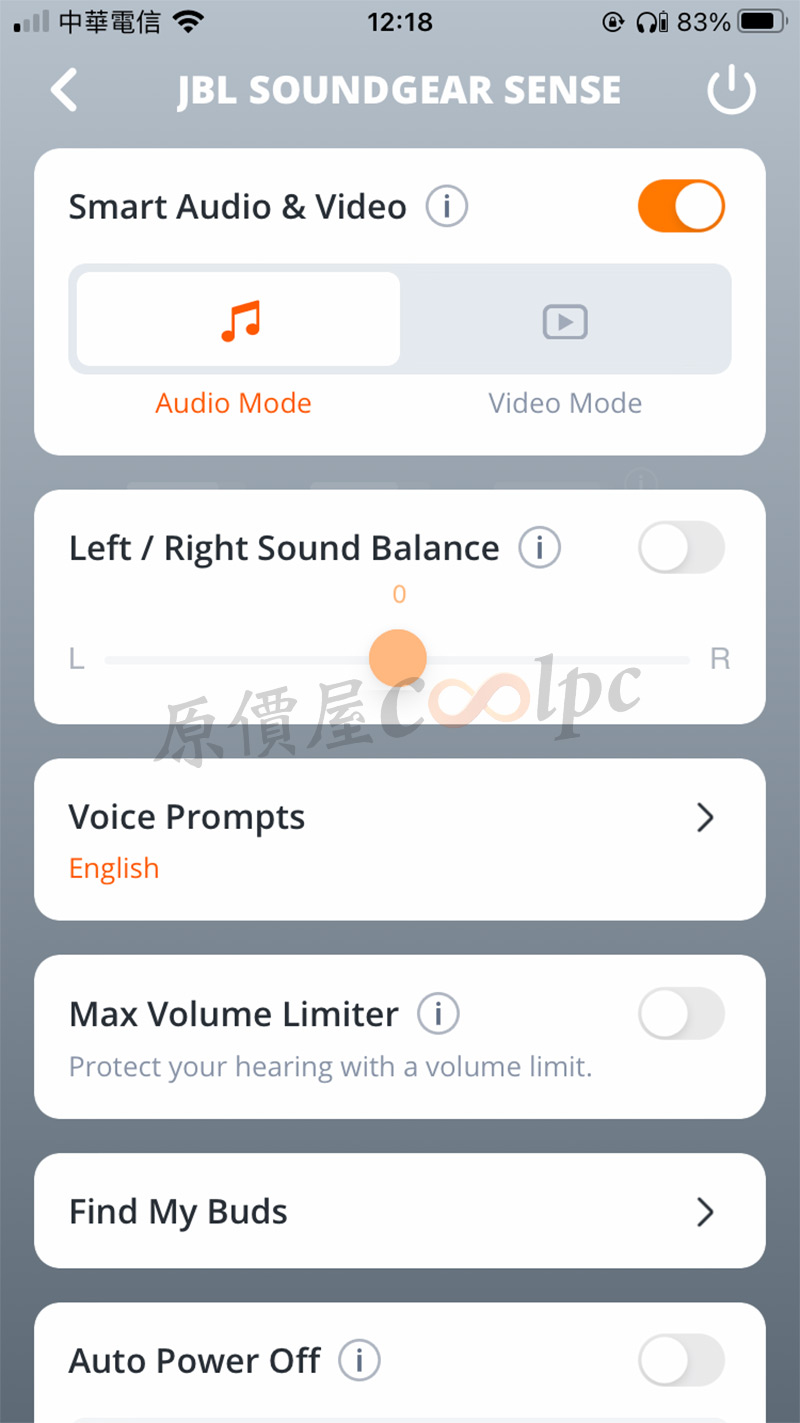Viewport: 800px width, 1423px height.
Task: Enable Left / Right Sound Balance switch
Action: pyautogui.click(x=681, y=547)
